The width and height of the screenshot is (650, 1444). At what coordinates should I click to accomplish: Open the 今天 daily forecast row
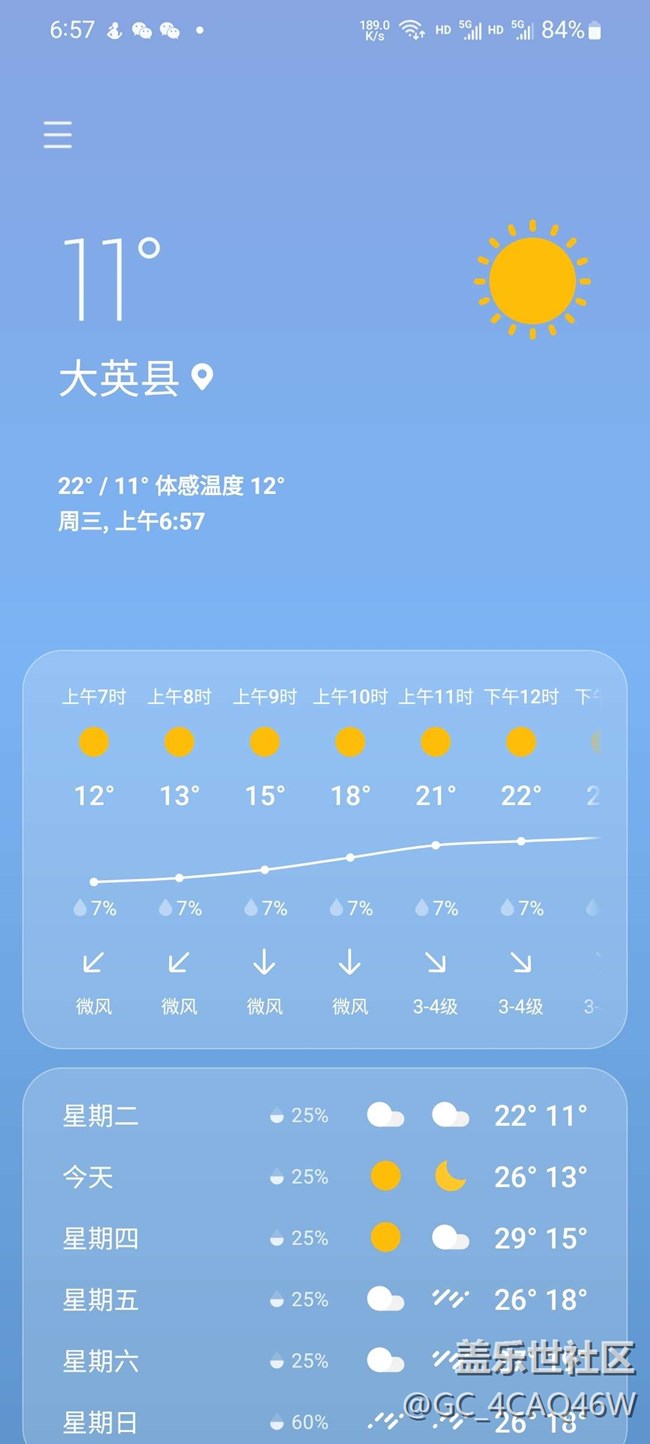click(325, 1177)
